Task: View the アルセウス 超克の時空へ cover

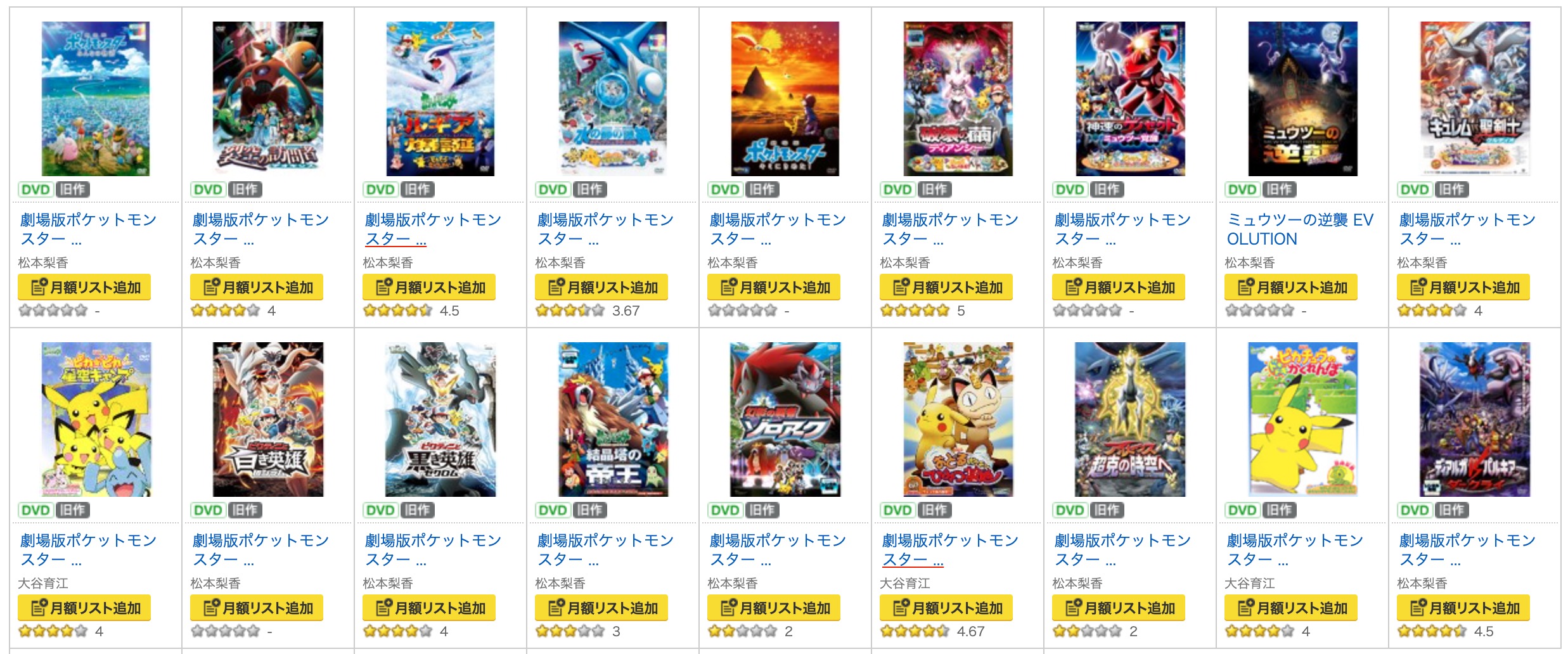Action: tap(1129, 419)
